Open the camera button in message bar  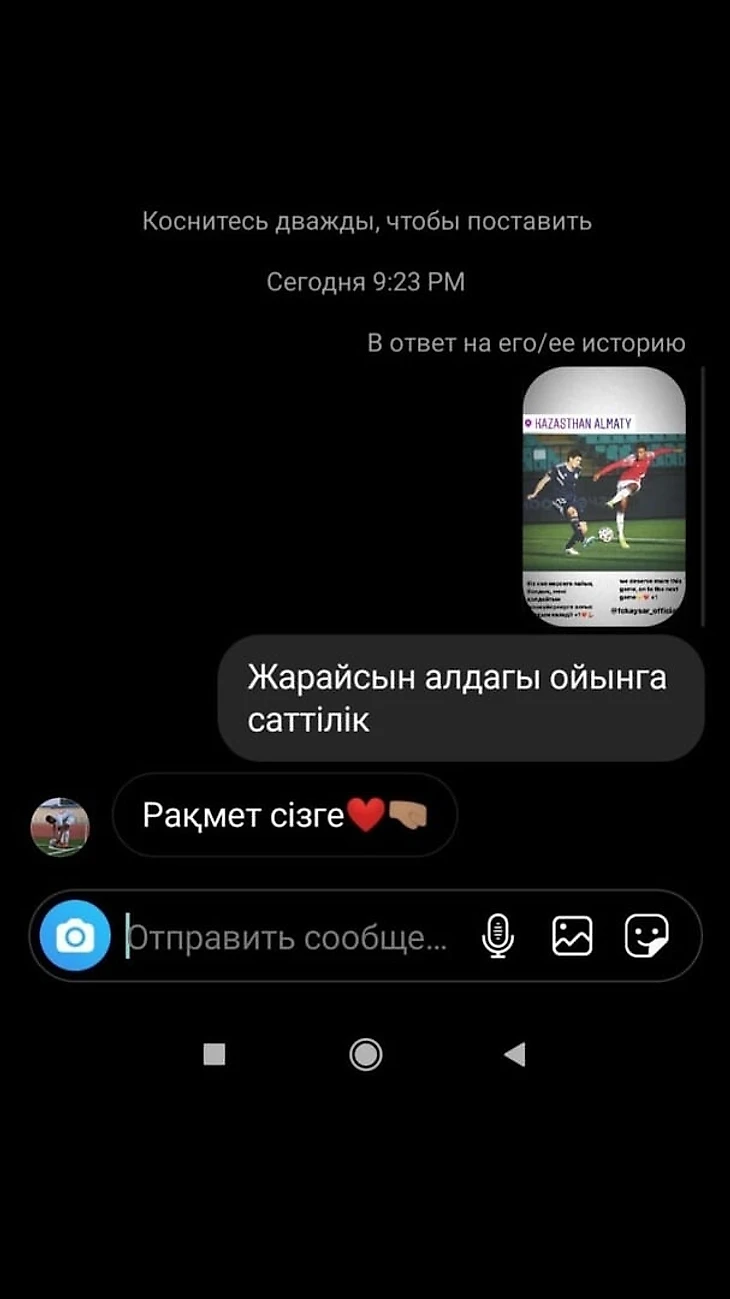coord(75,936)
